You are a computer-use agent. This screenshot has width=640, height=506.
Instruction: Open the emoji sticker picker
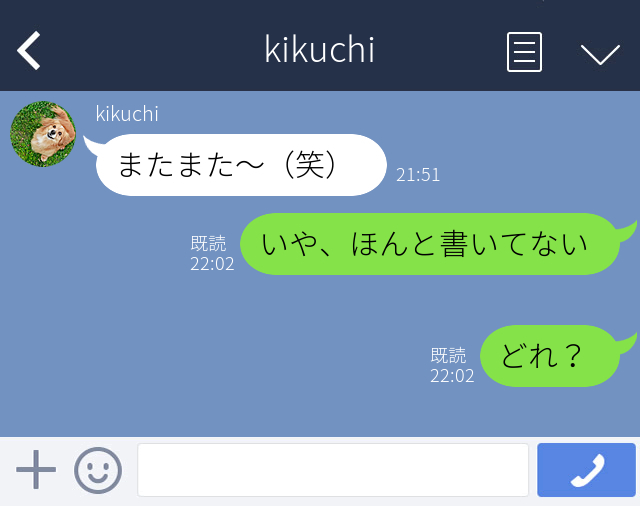(98, 470)
